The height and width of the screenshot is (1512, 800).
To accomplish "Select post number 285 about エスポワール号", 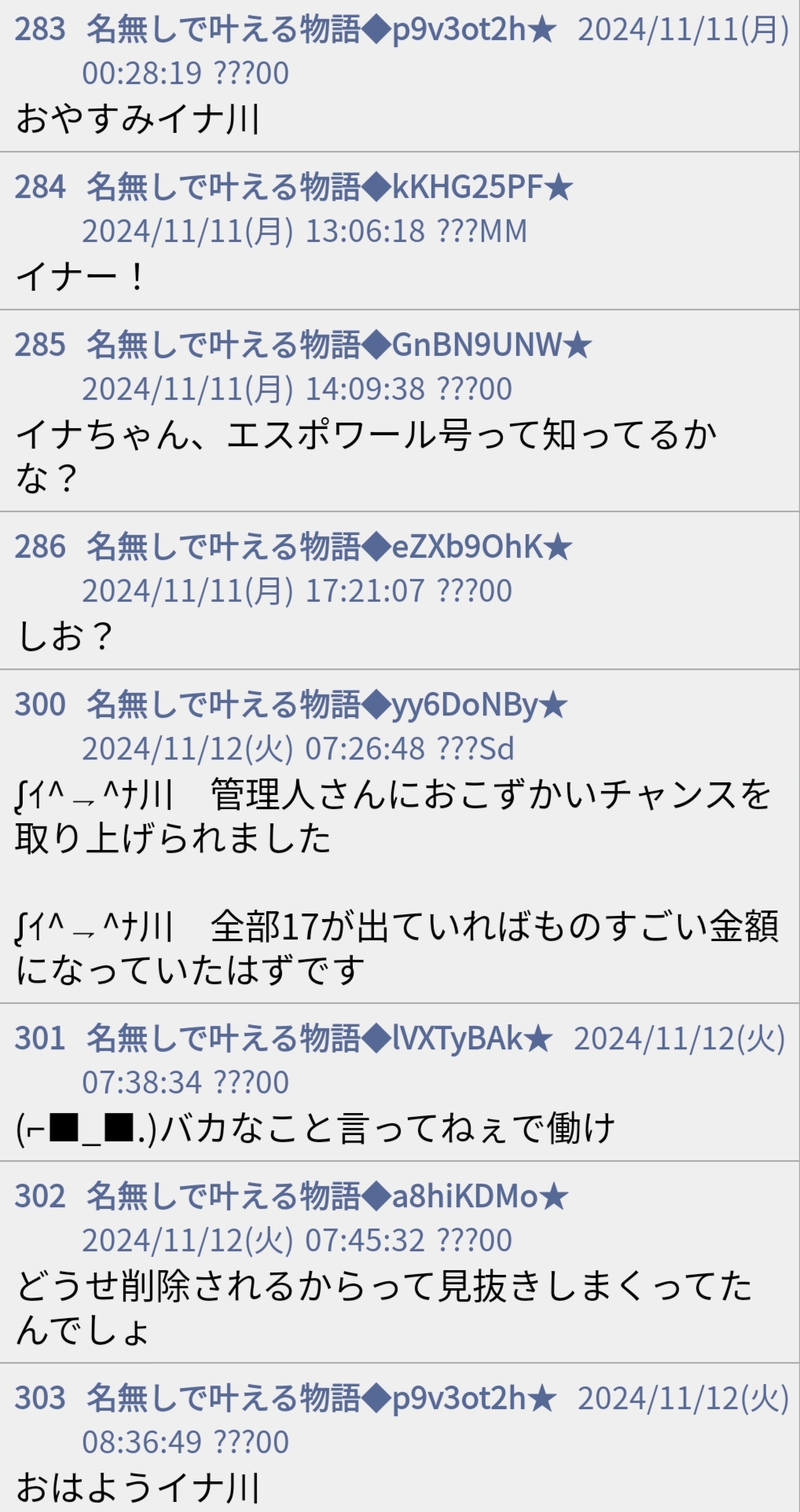I will pyautogui.click(x=40, y=346).
